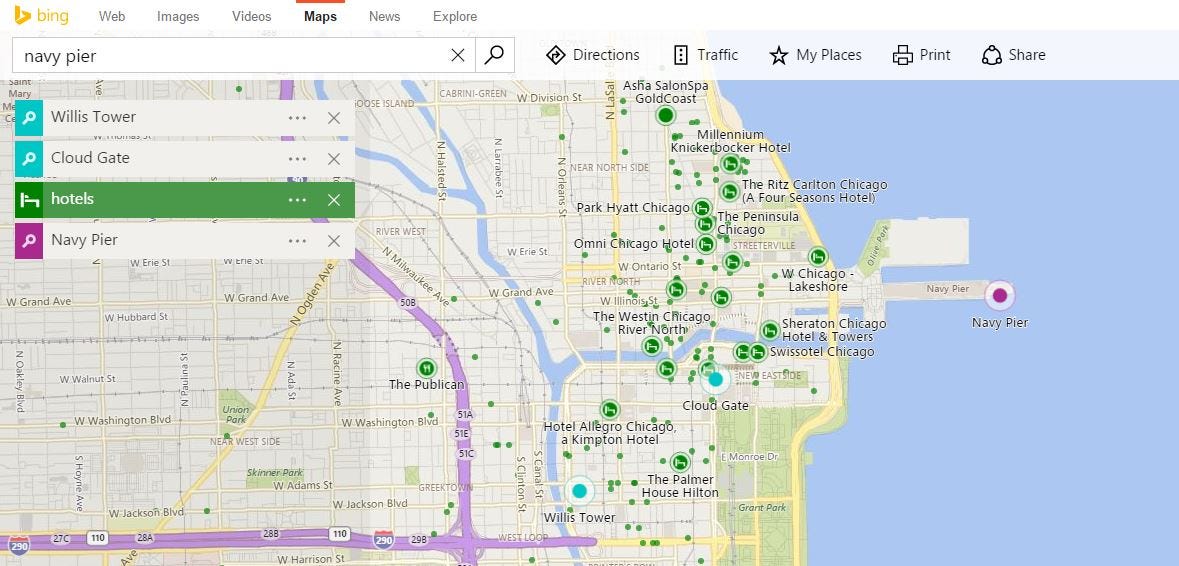Focus the navy pier search box
Viewport: 1179px width, 566px height.
click(230, 56)
